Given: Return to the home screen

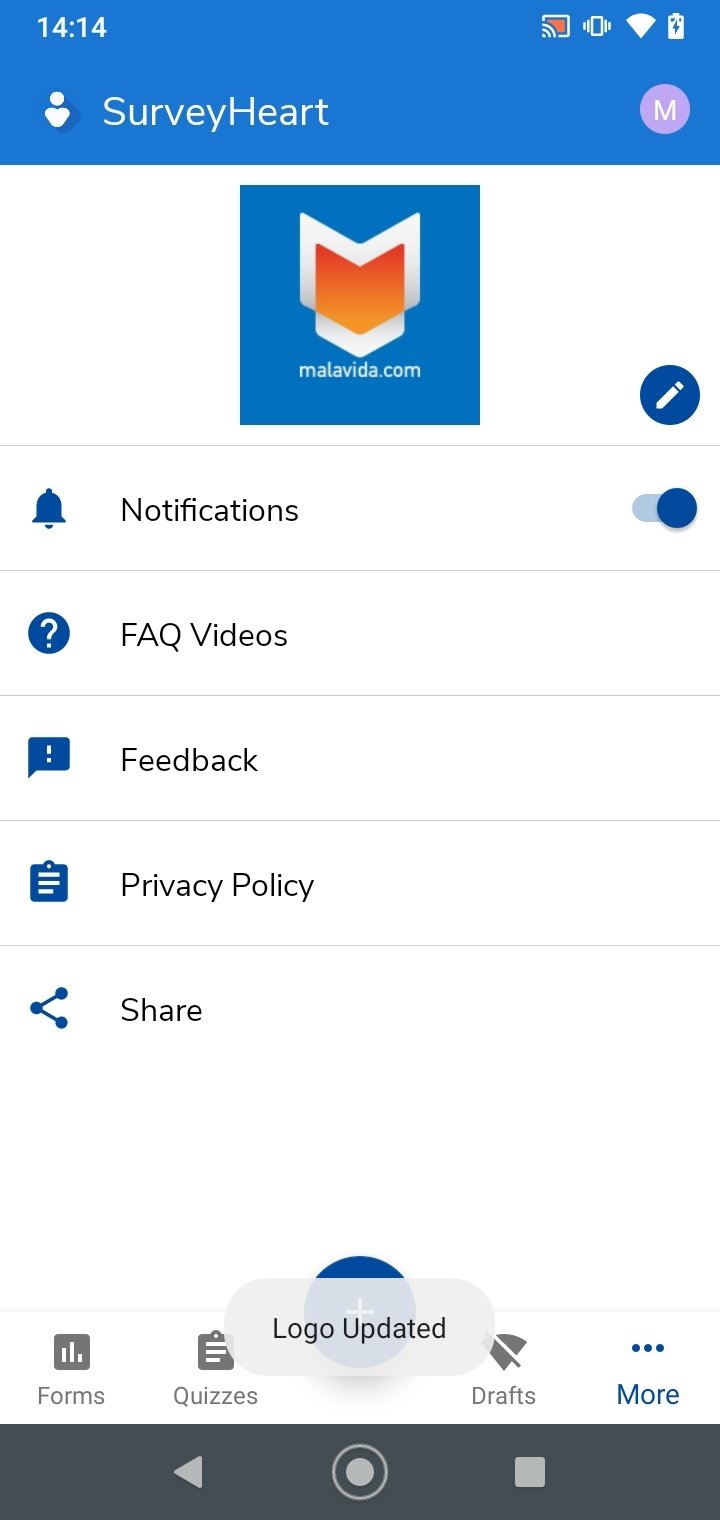Looking at the screenshot, I should coord(360,1471).
